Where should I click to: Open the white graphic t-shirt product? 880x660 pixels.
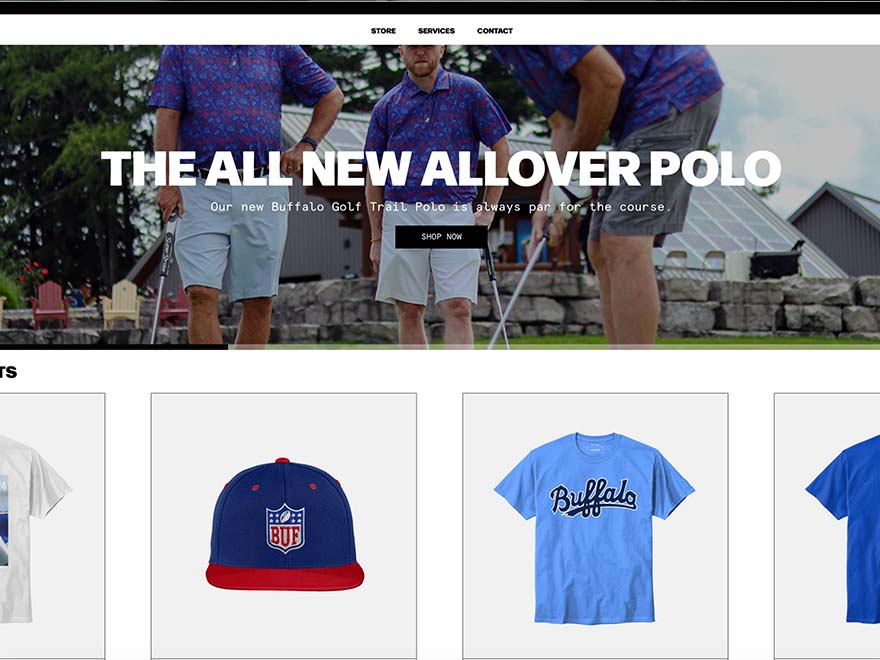click(40, 525)
